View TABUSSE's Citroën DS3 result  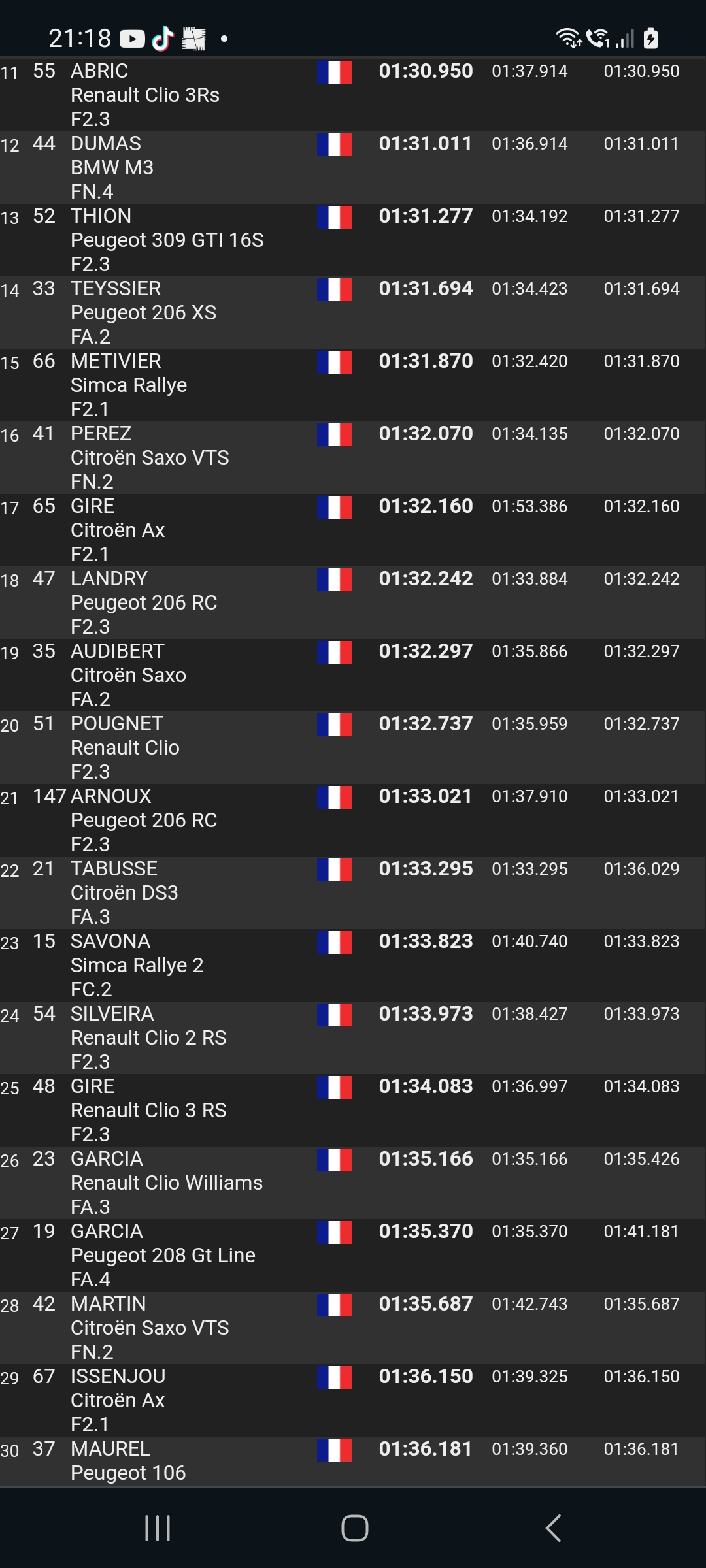click(x=353, y=892)
